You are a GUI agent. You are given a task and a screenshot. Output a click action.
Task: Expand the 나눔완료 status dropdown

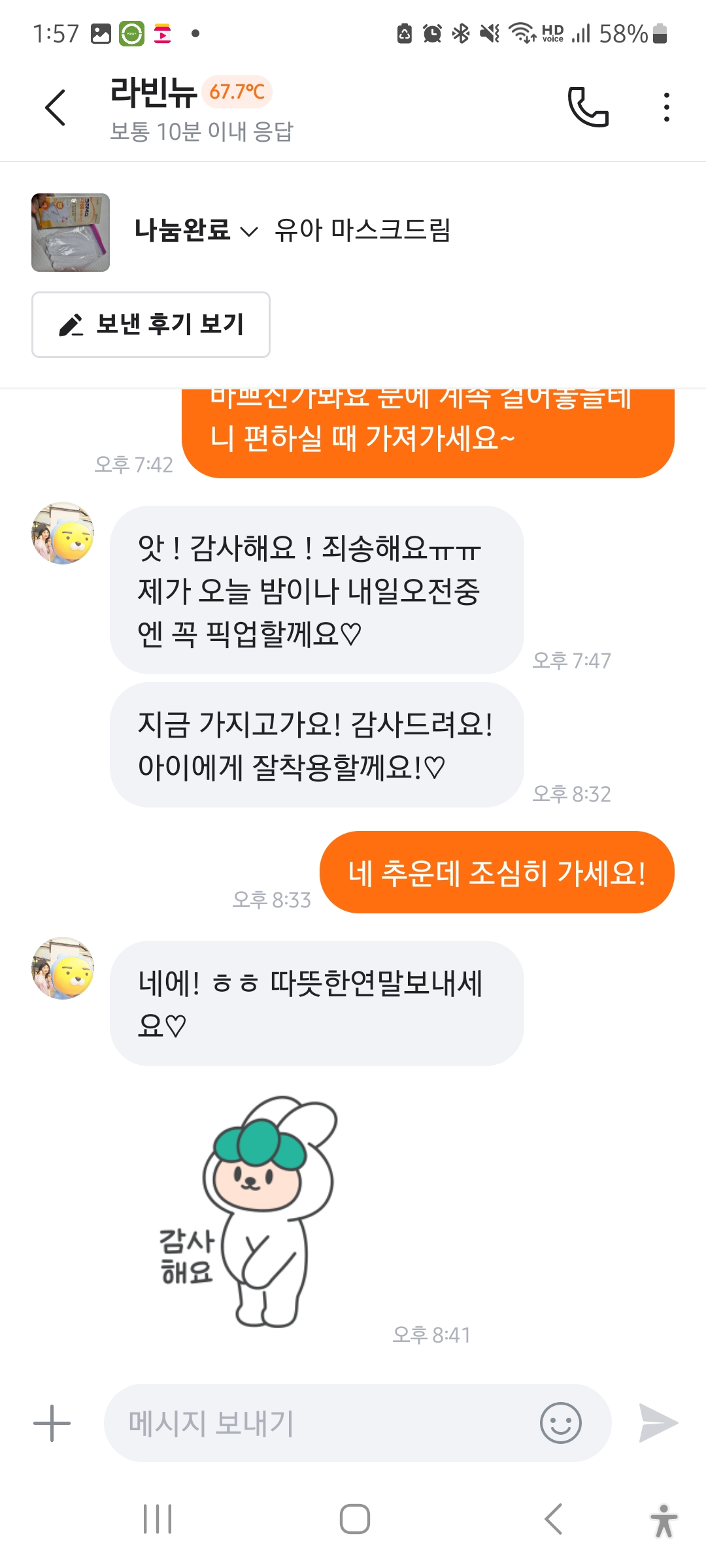196,231
